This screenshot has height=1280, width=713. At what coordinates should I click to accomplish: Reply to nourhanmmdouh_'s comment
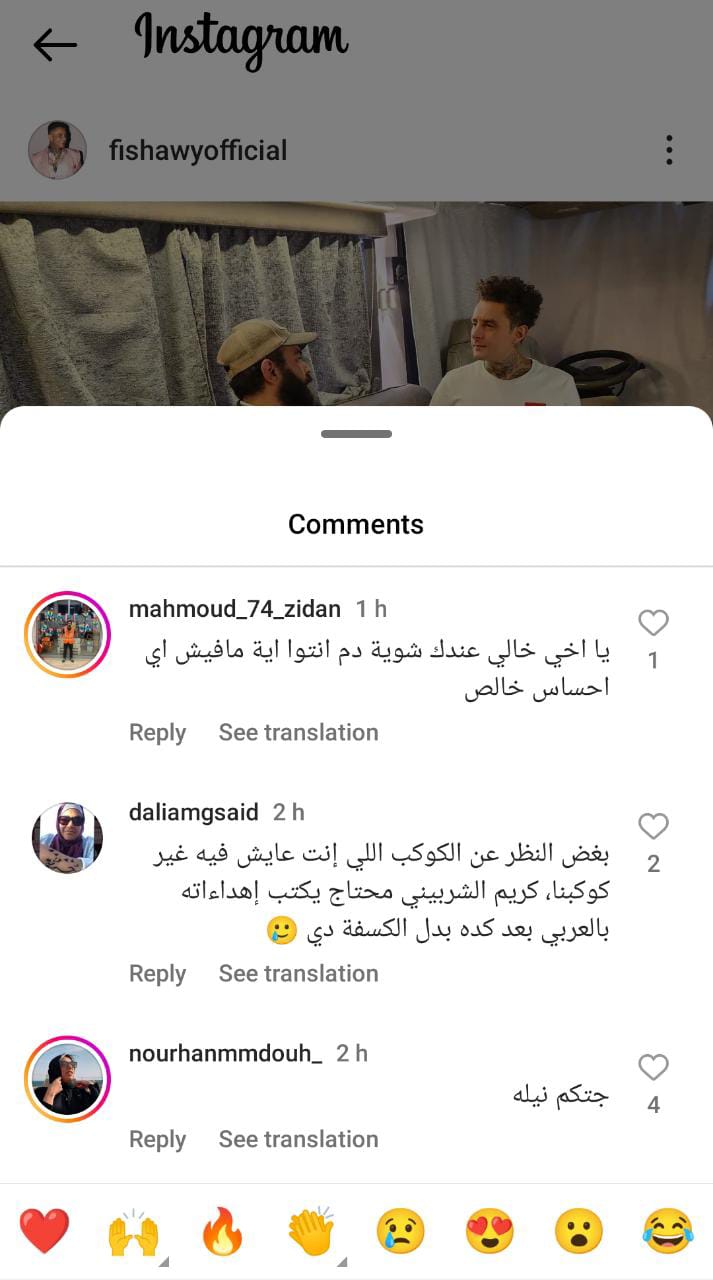point(157,1139)
